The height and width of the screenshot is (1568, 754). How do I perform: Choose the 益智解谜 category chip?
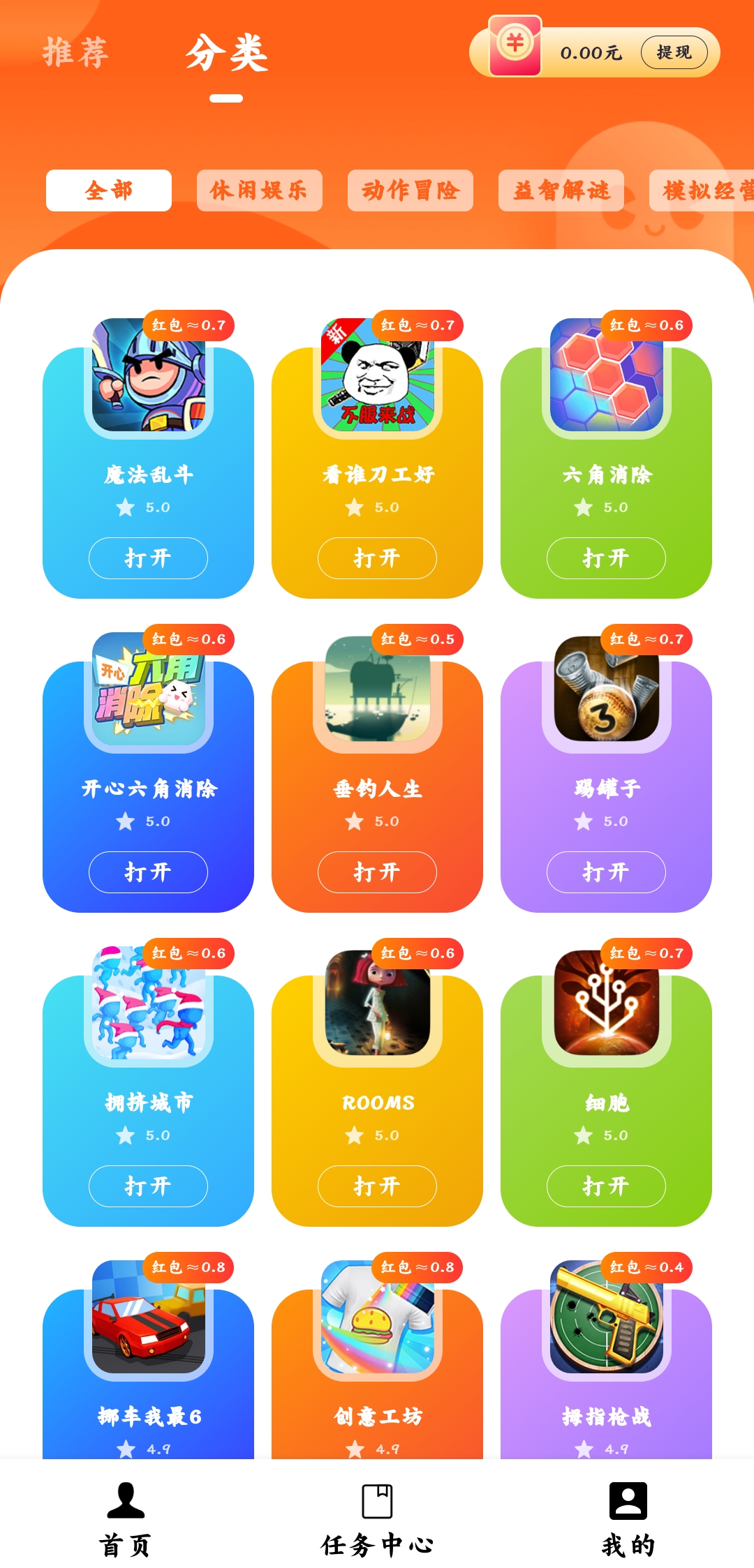point(561,191)
